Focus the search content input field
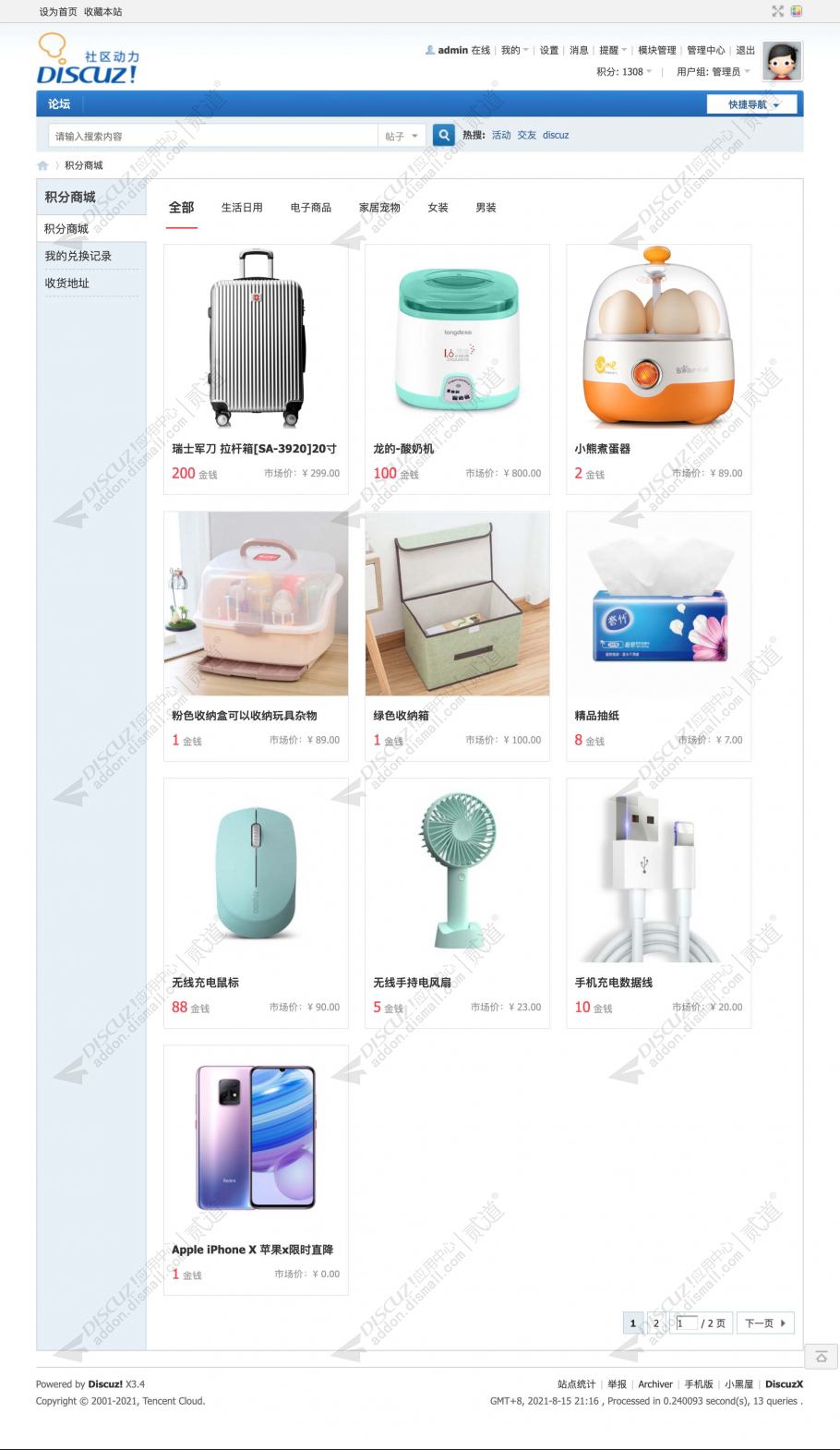Screen dimensions: 840x1450 pos(212,136)
